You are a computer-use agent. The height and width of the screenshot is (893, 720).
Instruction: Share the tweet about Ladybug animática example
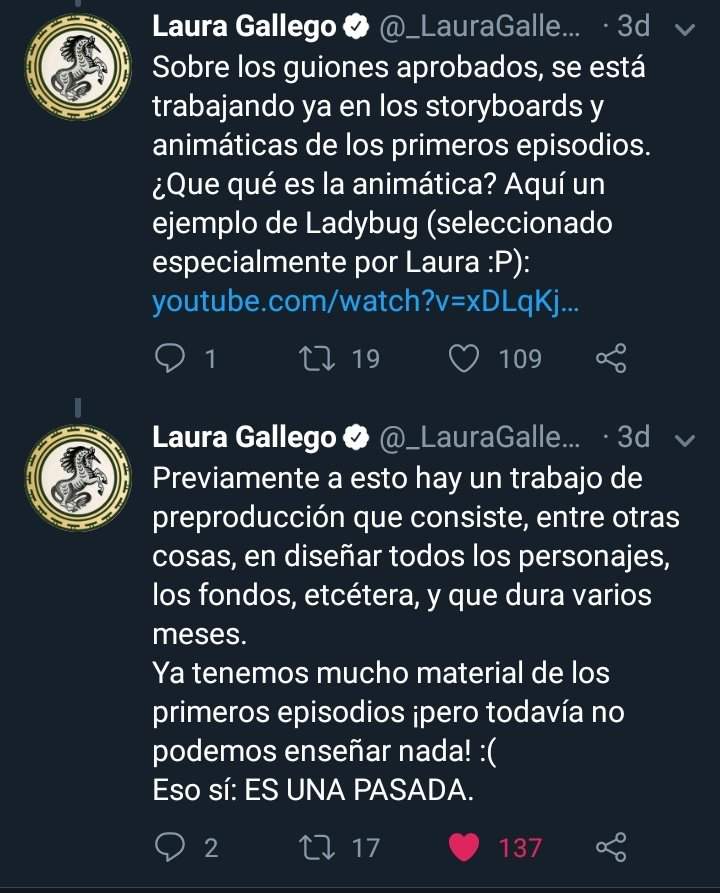click(611, 358)
